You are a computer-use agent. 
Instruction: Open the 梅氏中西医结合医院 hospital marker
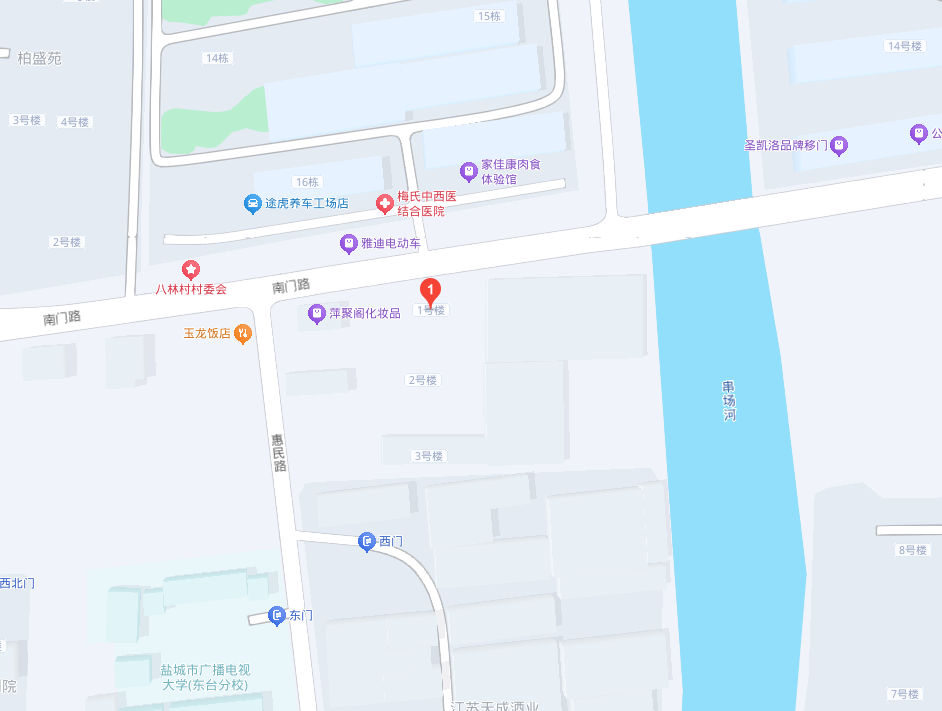[x=384, y=204]
